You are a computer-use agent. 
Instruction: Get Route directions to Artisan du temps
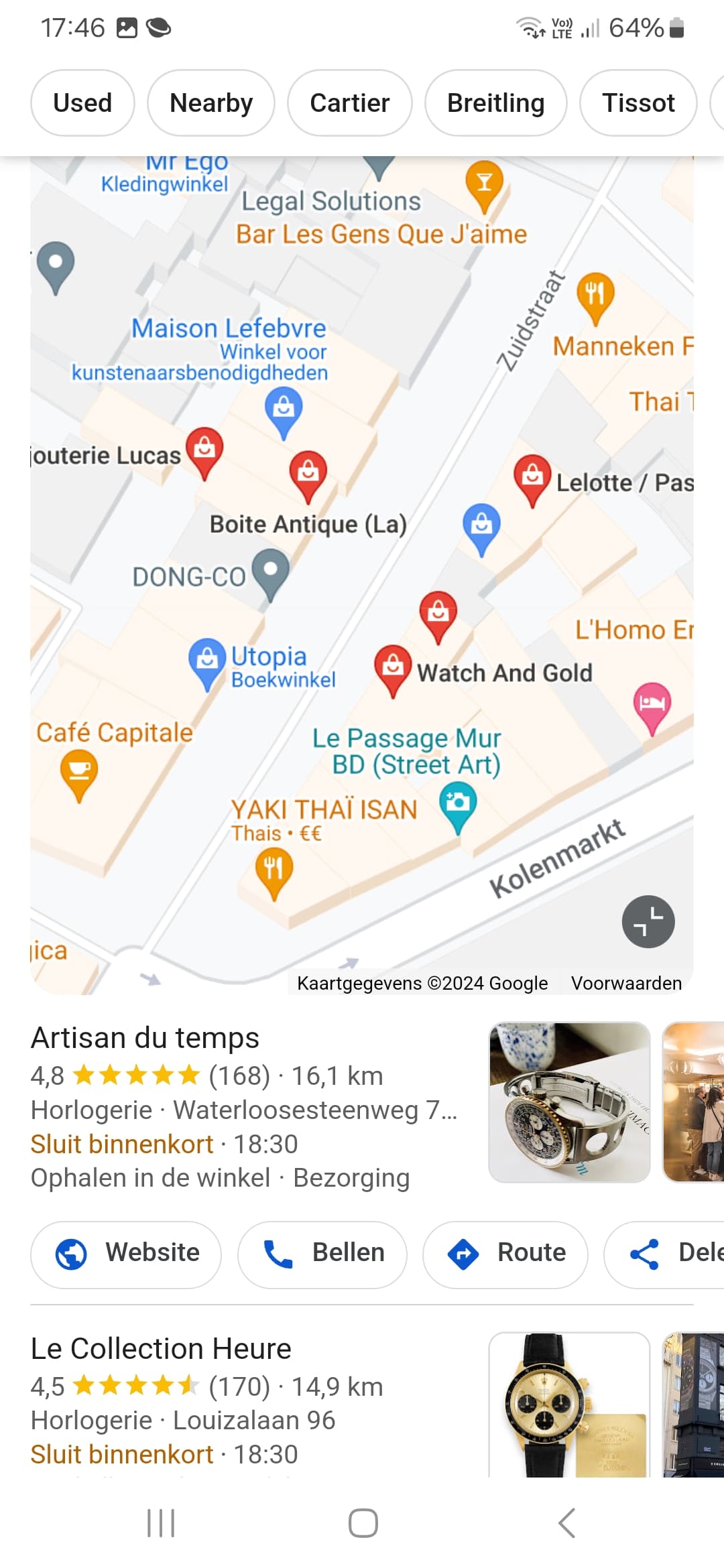coord(505,1254)
